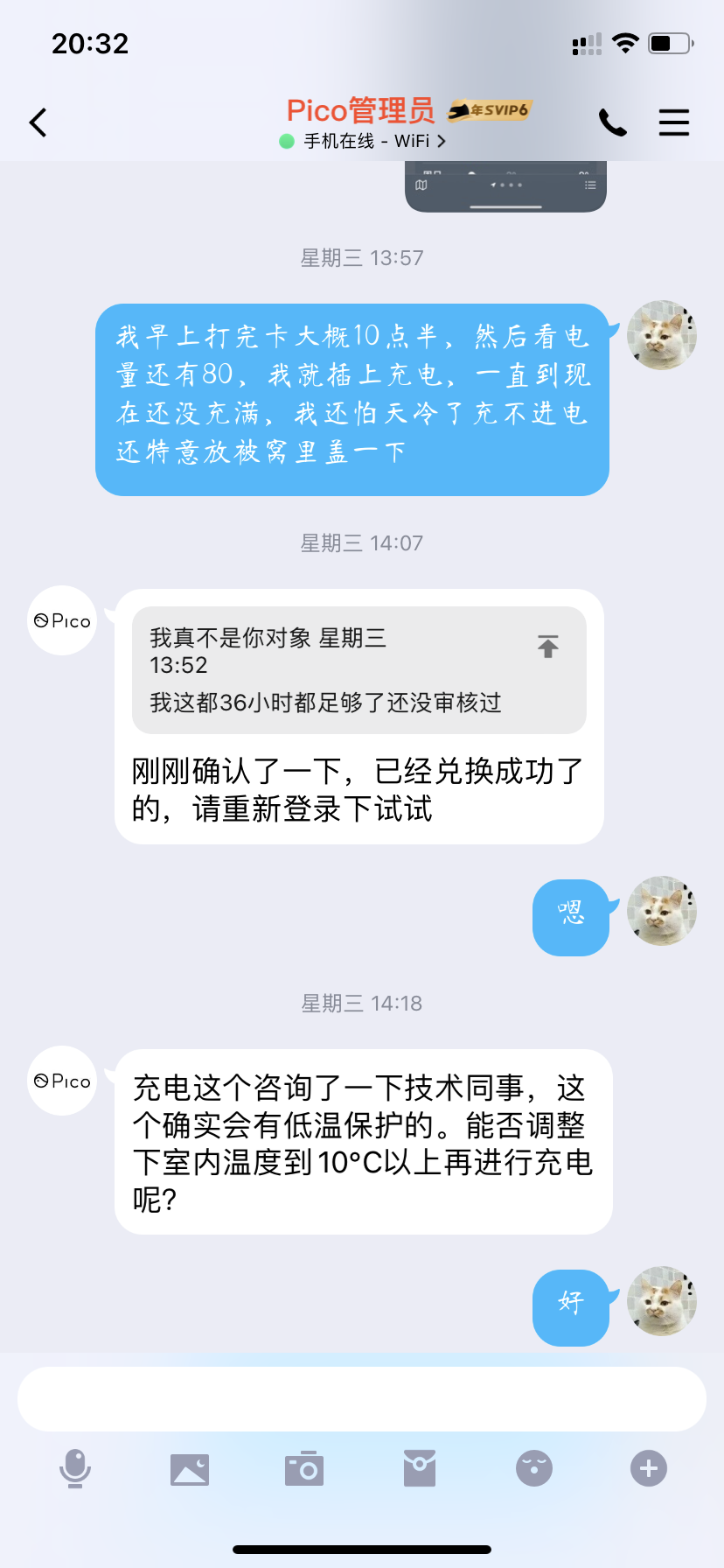Viewport: 724px width, 1568px height.
Task: Tap the title Pico管理员 at the top
Action: tap(362, 110)
